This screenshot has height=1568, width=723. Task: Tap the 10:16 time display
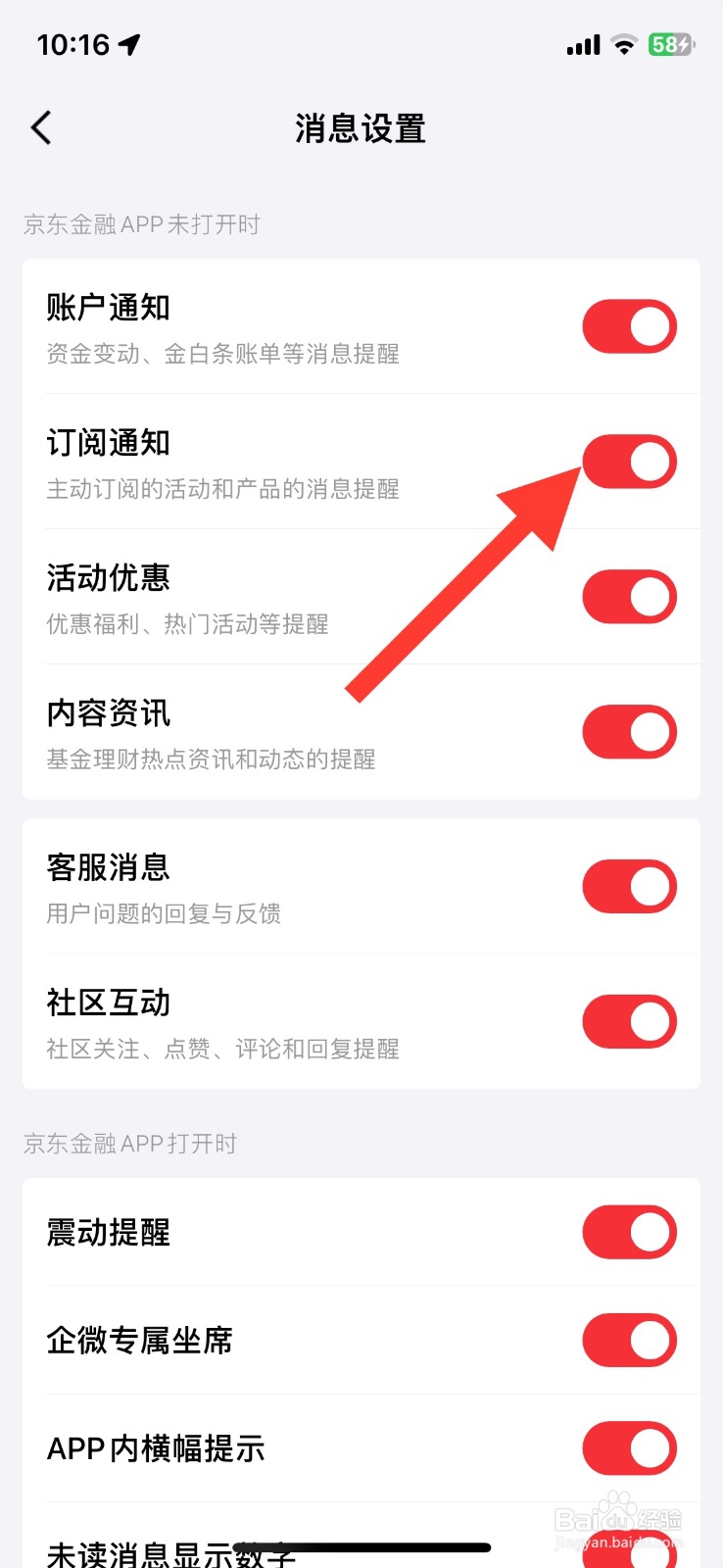click(69, 43)
